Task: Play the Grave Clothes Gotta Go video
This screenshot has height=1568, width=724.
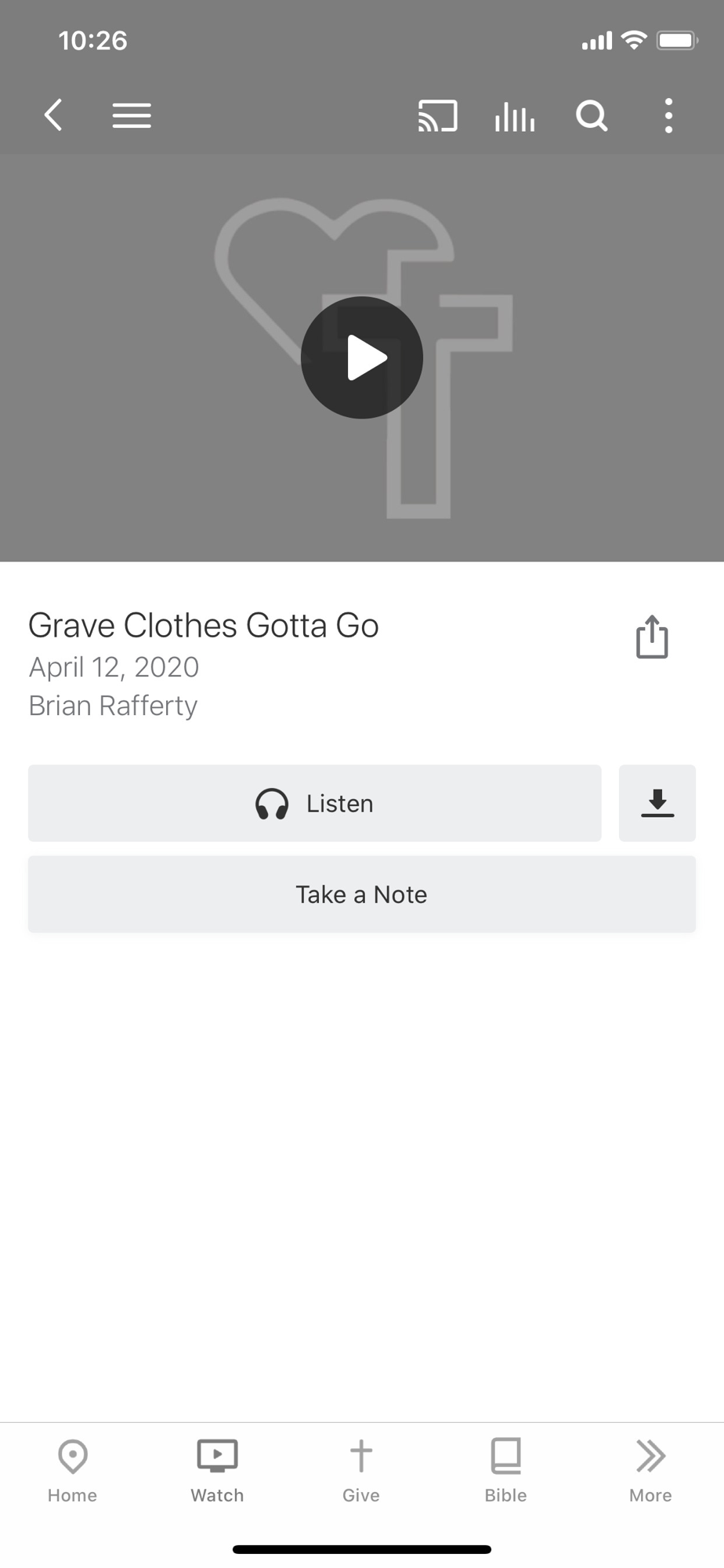Action: 362,358
